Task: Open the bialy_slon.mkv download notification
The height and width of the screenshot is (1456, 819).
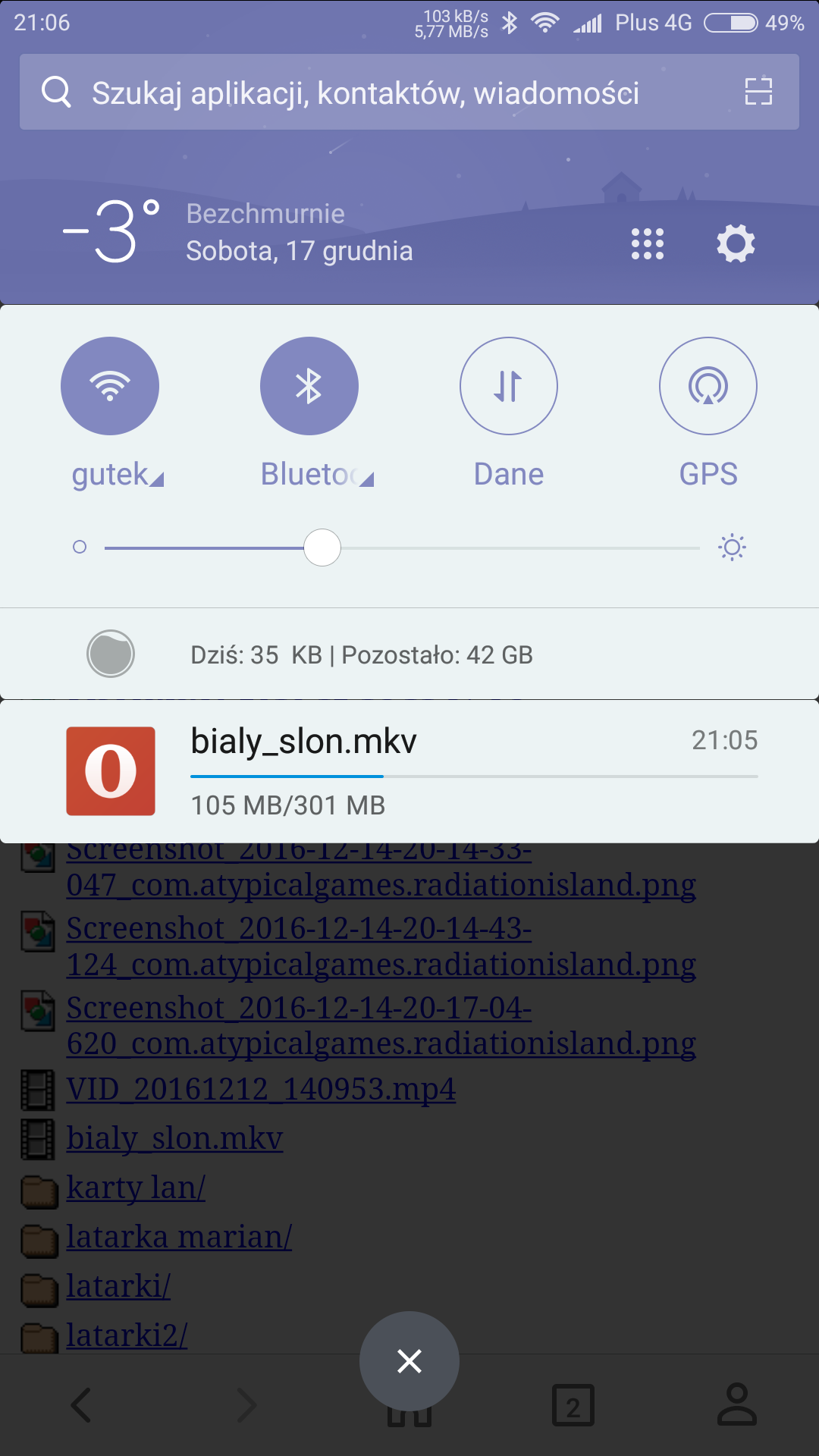Action: [x=409, y=771]
